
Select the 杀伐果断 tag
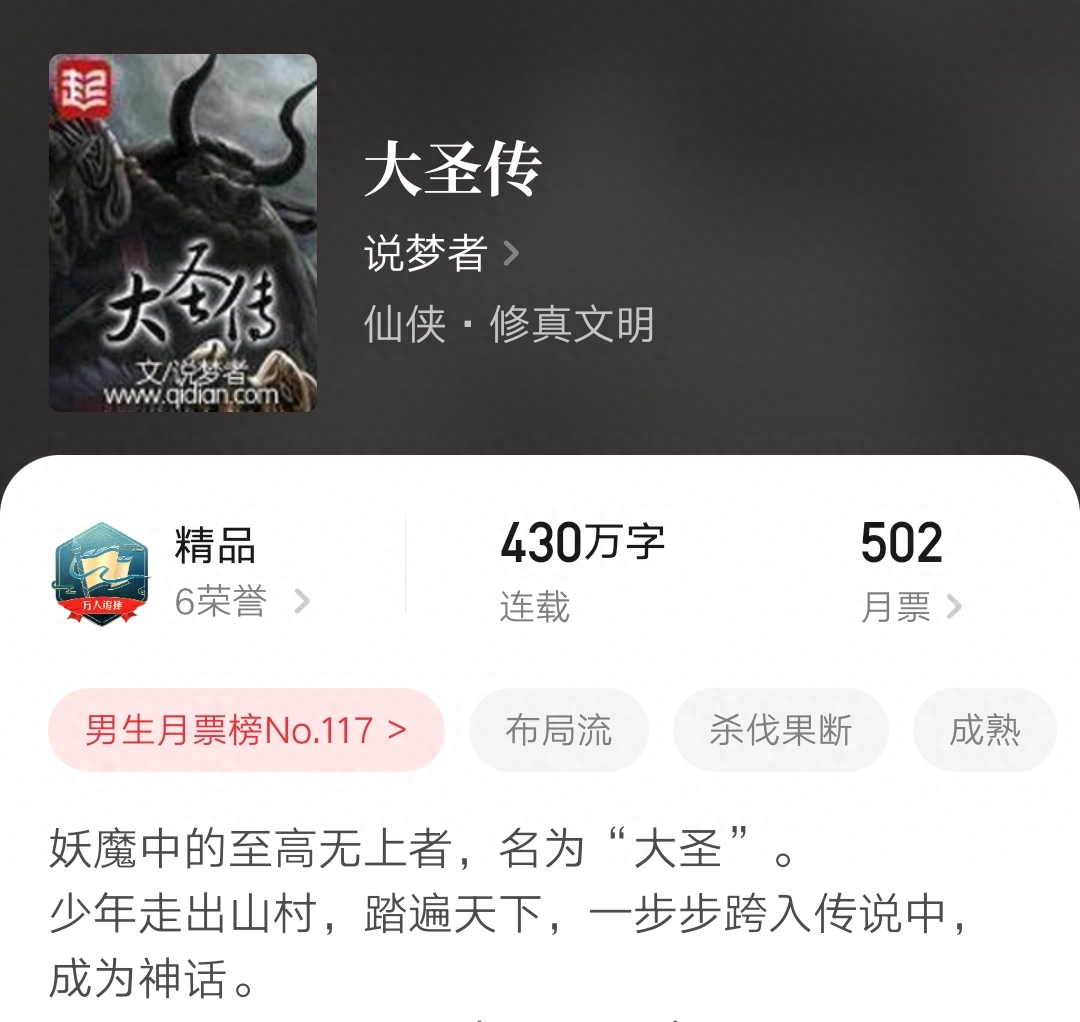click(x=780, y=730)
